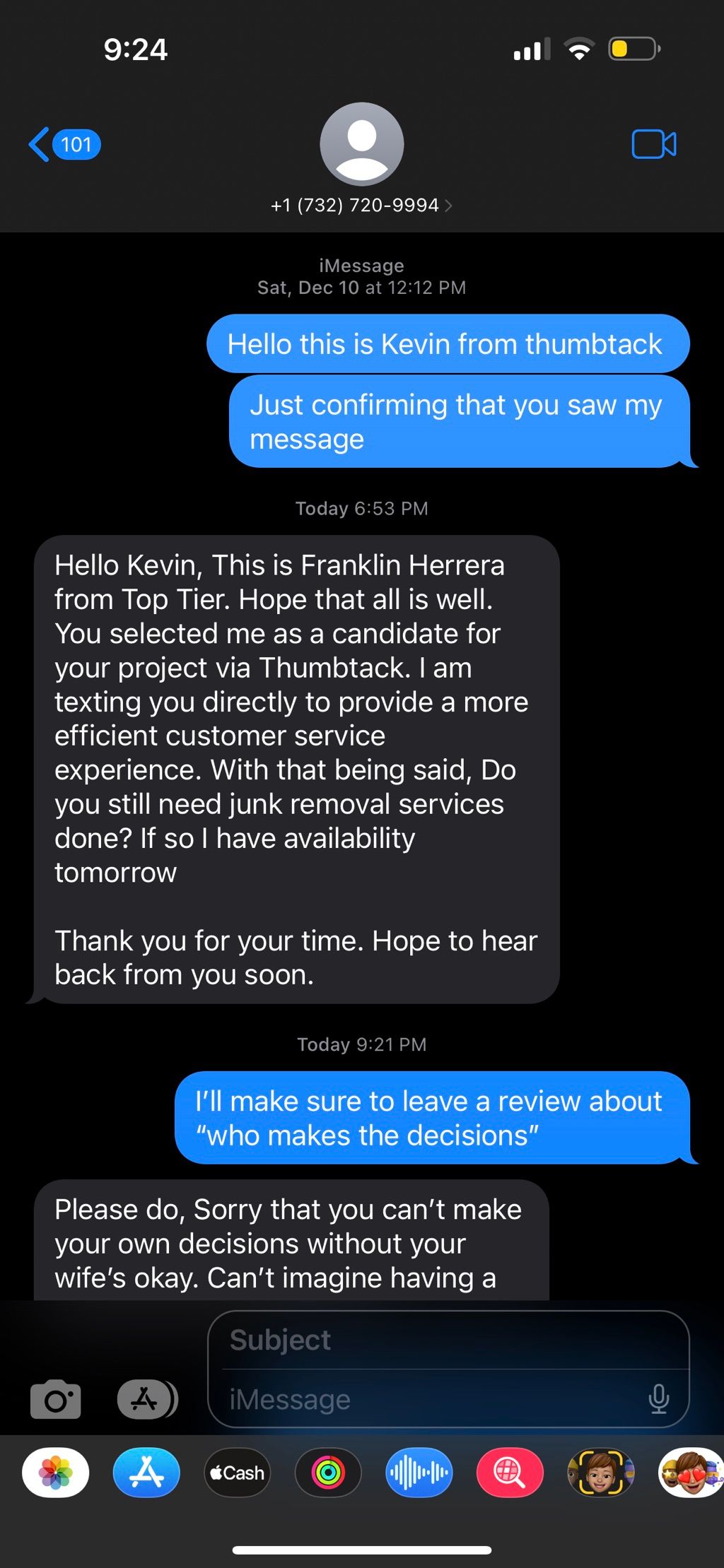Tap the Subject field
This screenshot has height=1568, width=724.
448,1340
